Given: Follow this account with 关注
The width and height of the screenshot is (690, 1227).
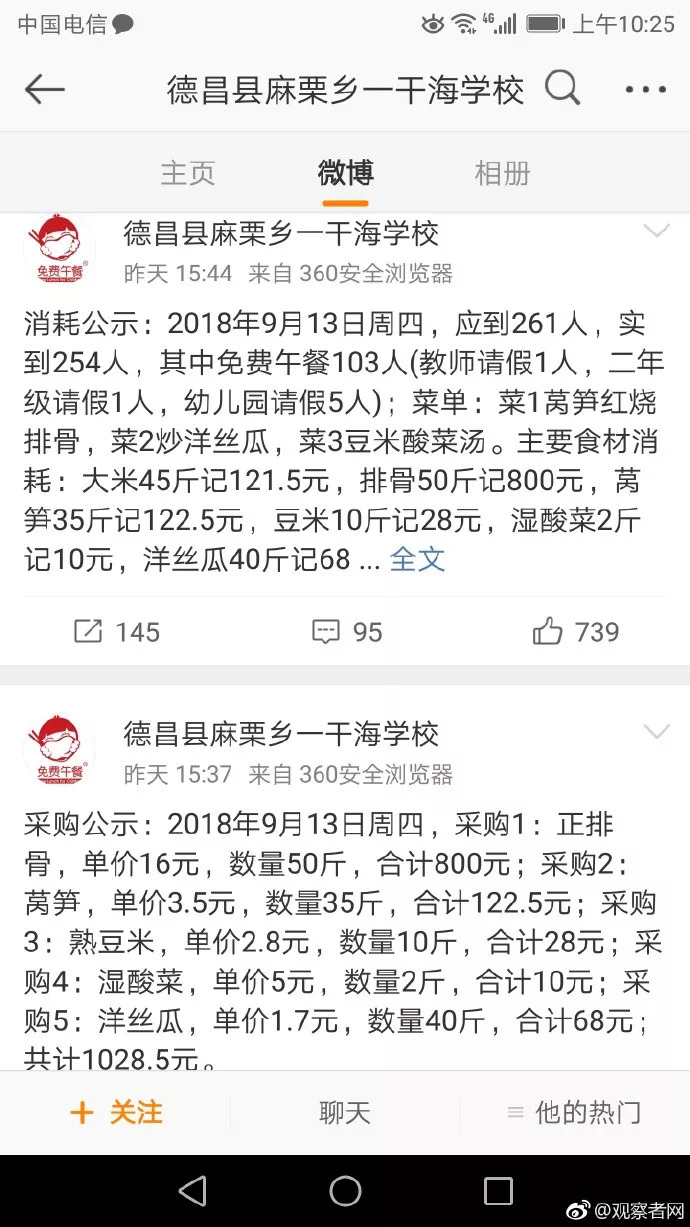Looking at the screenshot, I should [x=116, y=1112].
